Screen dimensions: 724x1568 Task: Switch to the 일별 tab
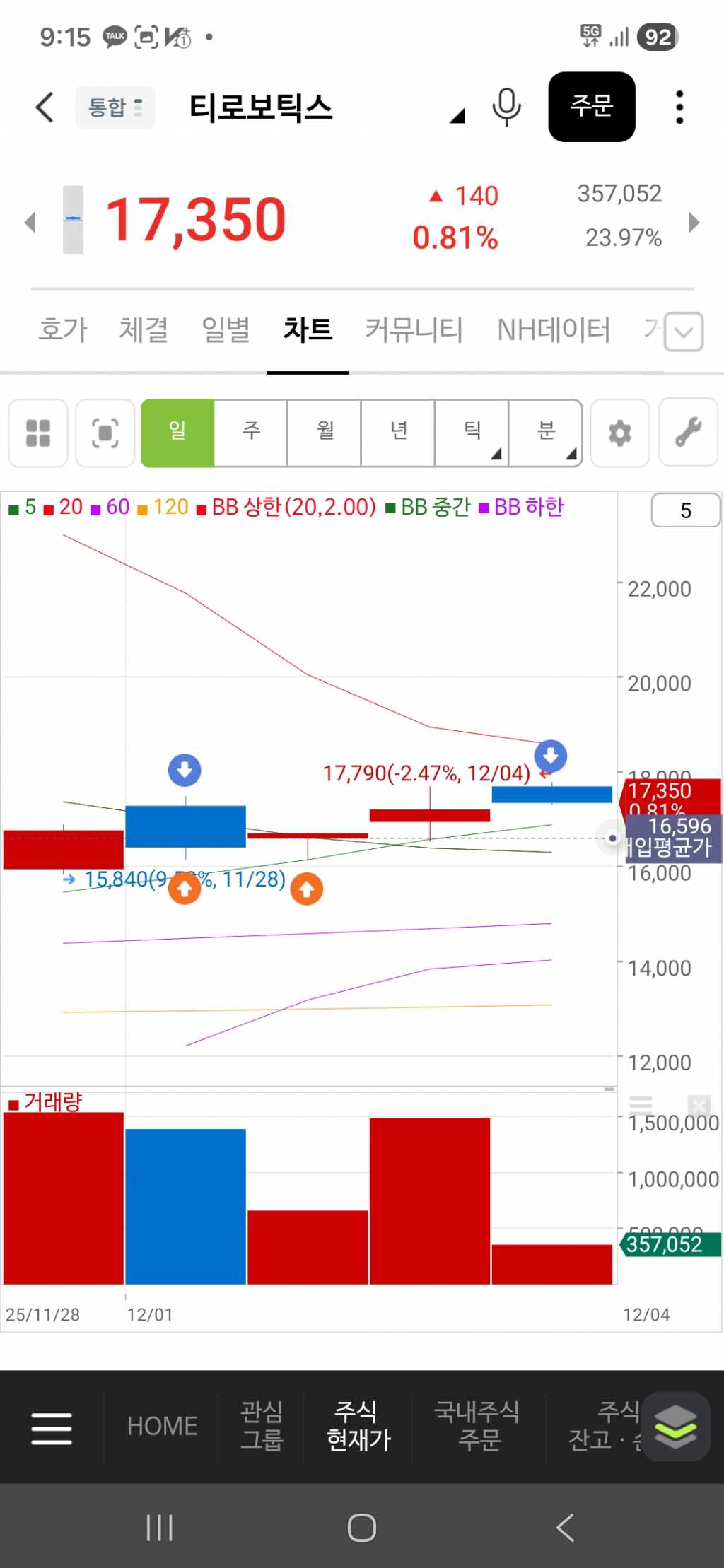click(226, 329)
